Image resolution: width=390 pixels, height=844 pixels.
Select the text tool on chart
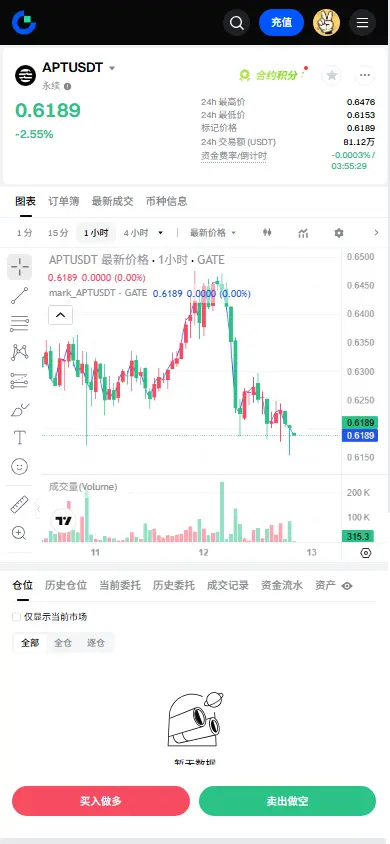click(x=19, y=437)
